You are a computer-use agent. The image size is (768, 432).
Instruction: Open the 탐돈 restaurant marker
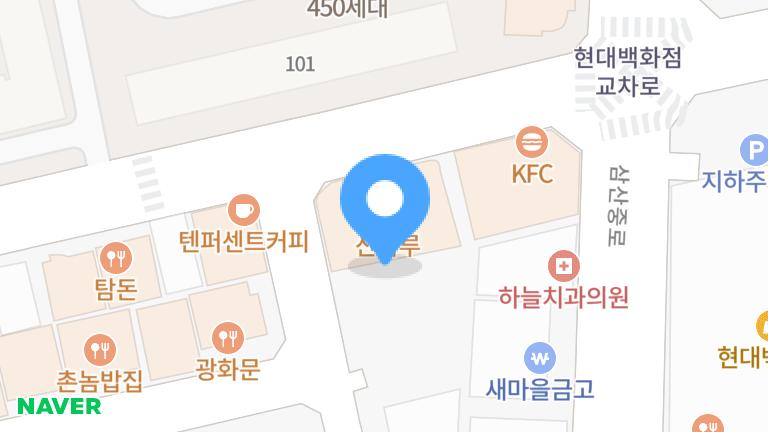(x=118, y=257)
